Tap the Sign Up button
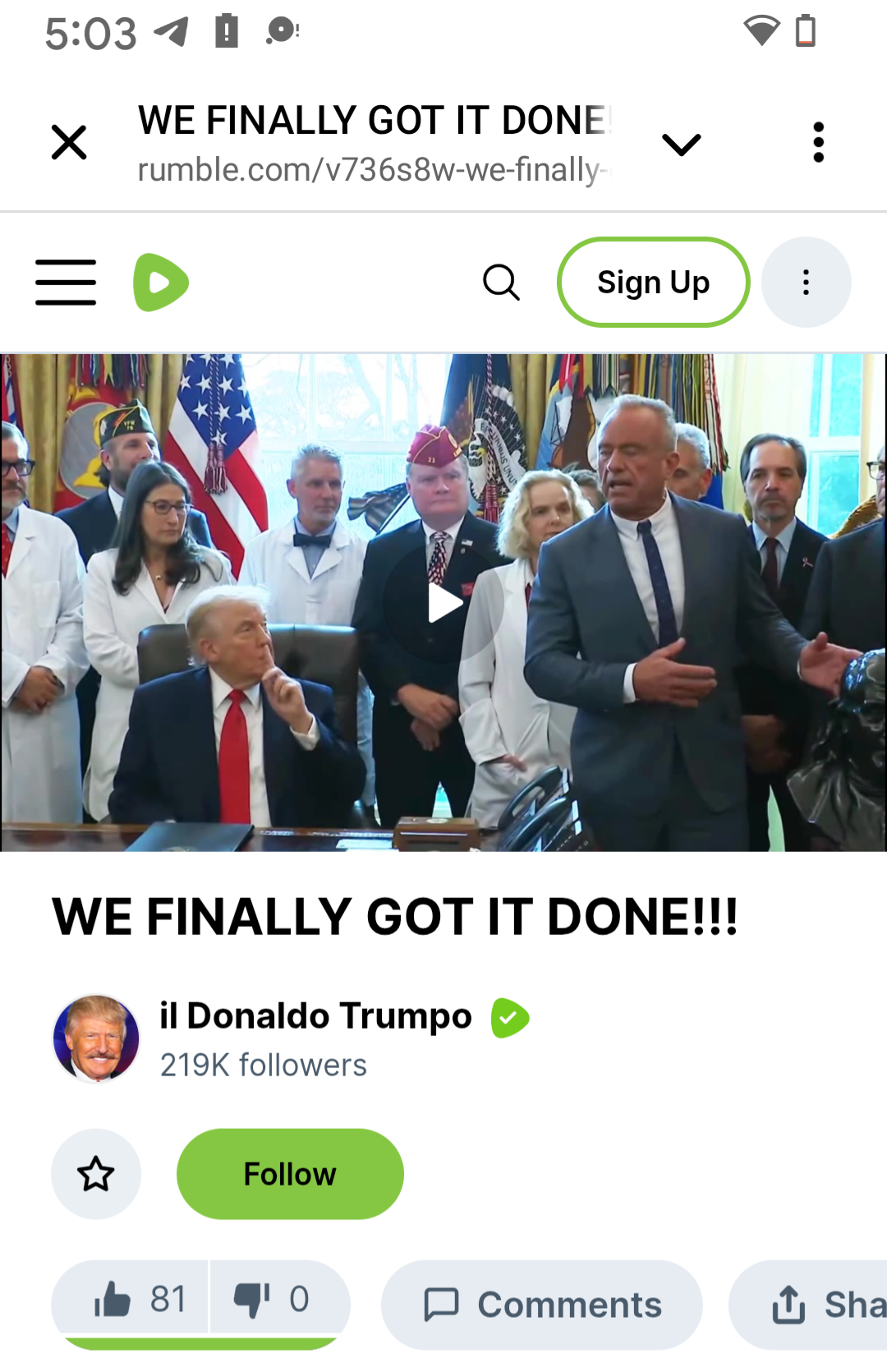887x1372 pixels. pos(653,283)
